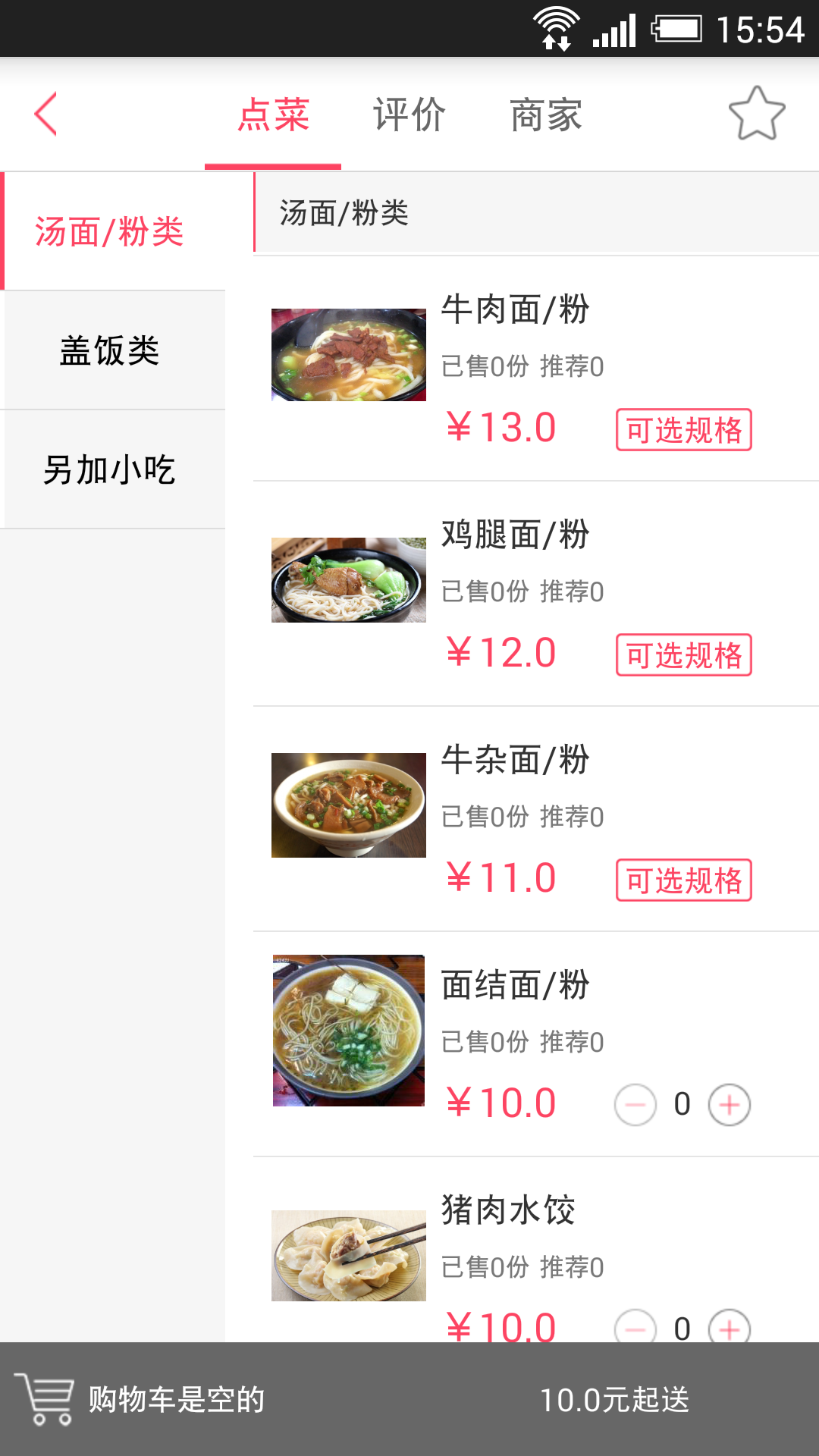Switch to the 评价 tab
819x1456 pixels.
click(x=409, y=115)
